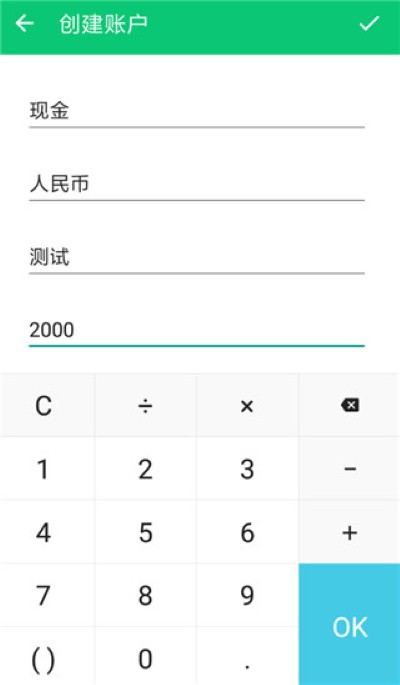
Task: Confirm account creation with the checkmark
Action: click(369, 24)
